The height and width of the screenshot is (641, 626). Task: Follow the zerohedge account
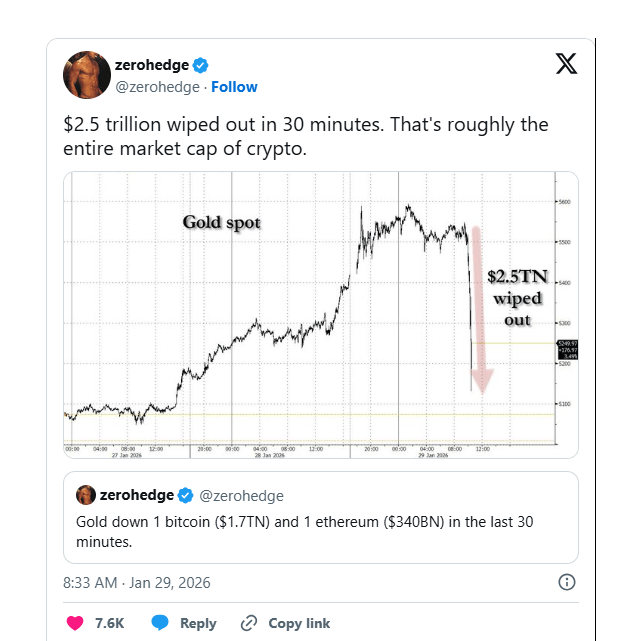point(233,87)
